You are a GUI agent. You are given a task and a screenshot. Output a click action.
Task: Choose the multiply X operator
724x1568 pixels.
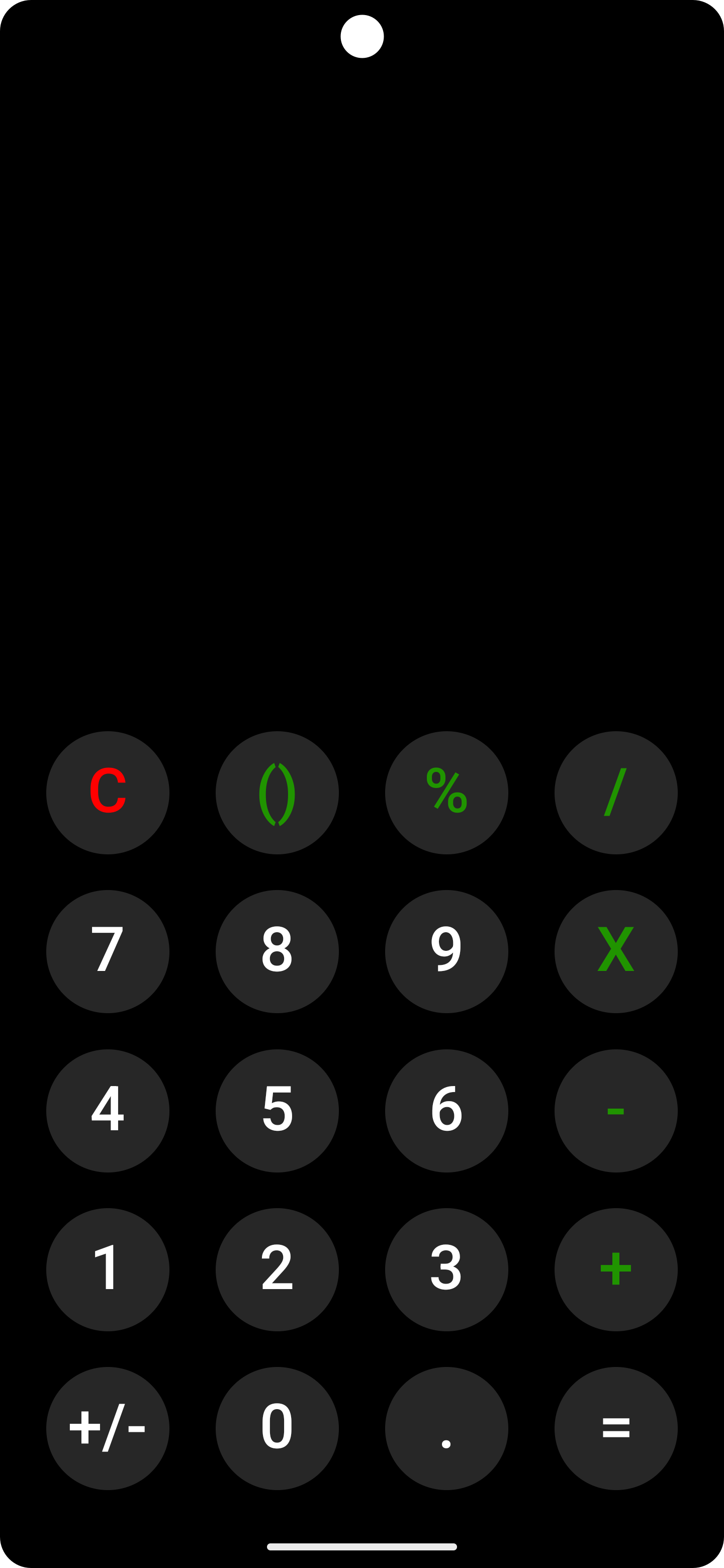coord(615,951)
